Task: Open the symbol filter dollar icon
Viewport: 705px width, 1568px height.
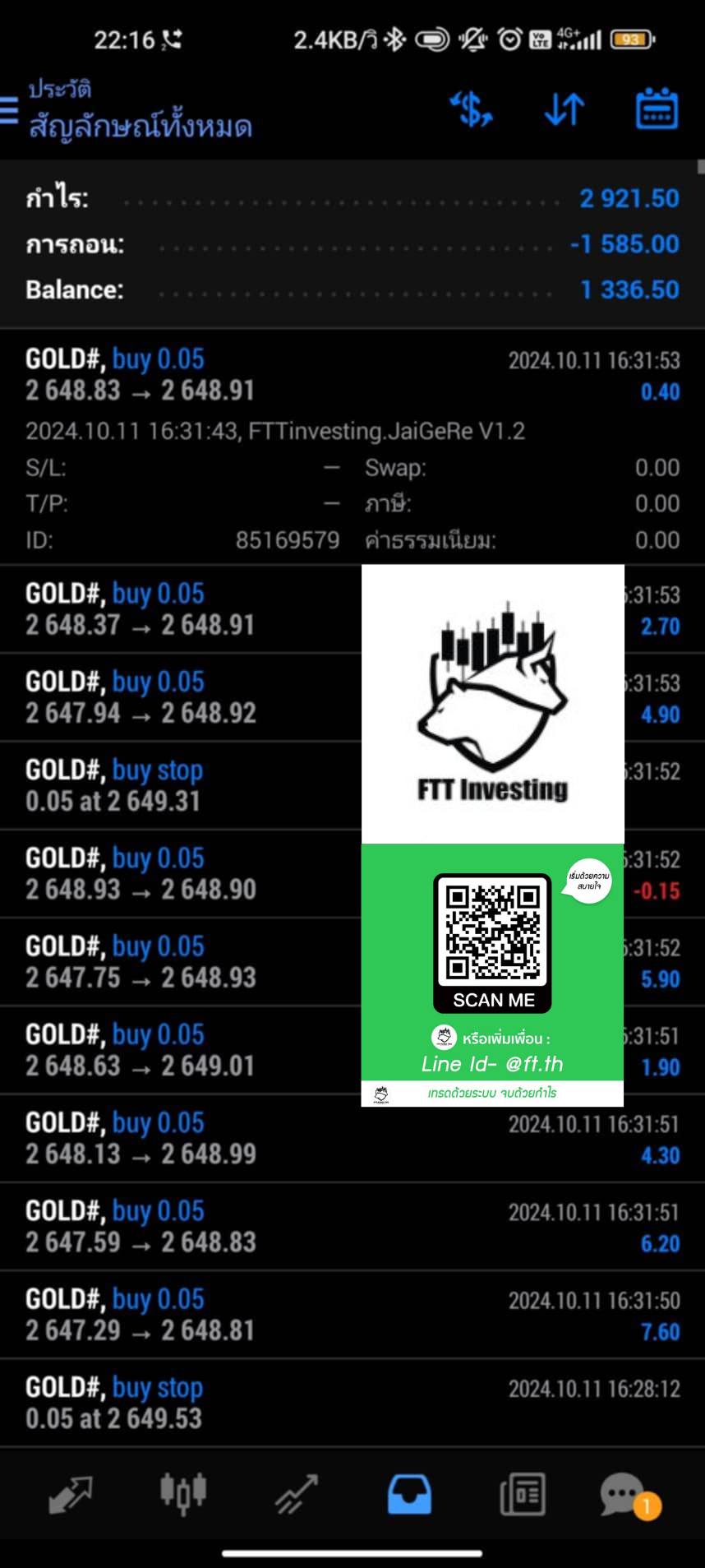Action: click(472, 109)
